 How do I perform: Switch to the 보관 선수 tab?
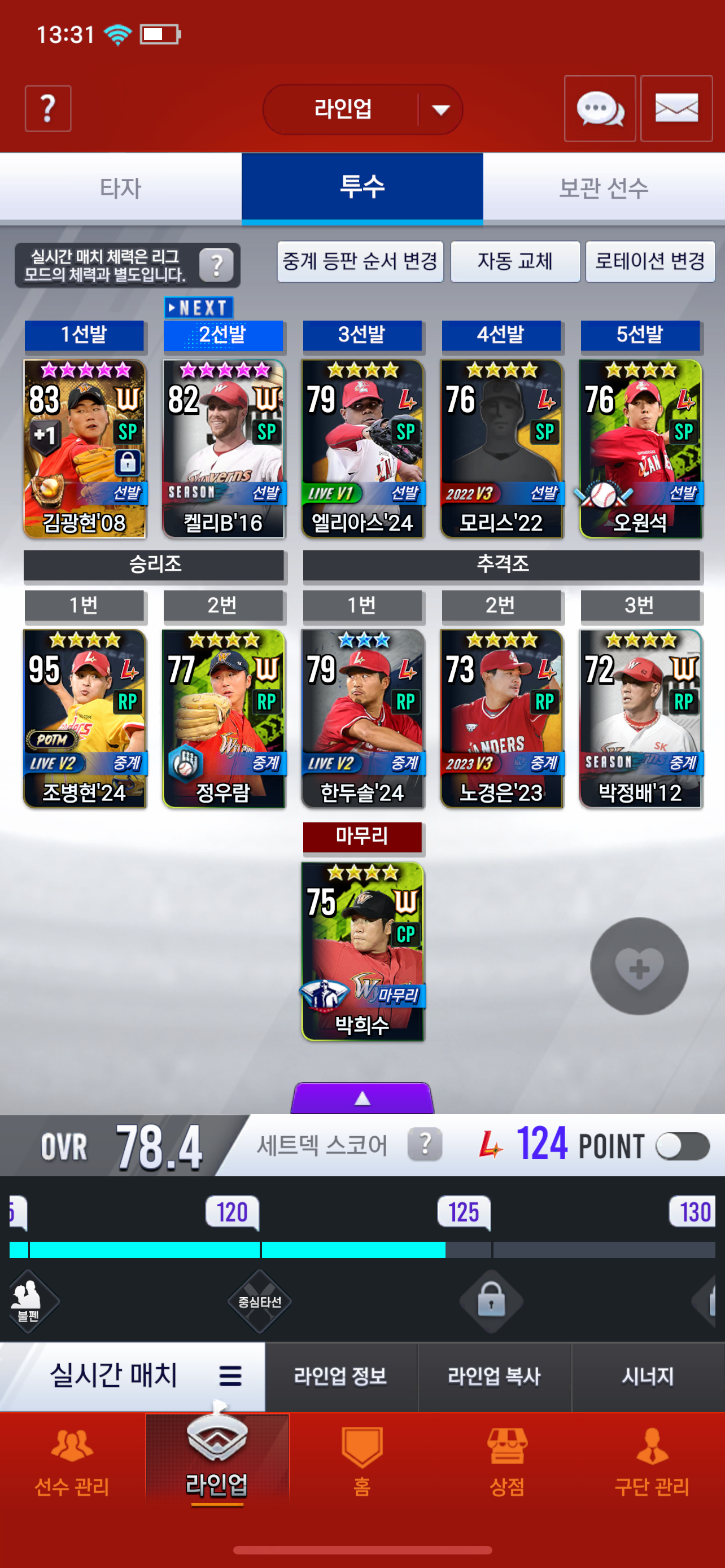603,188
